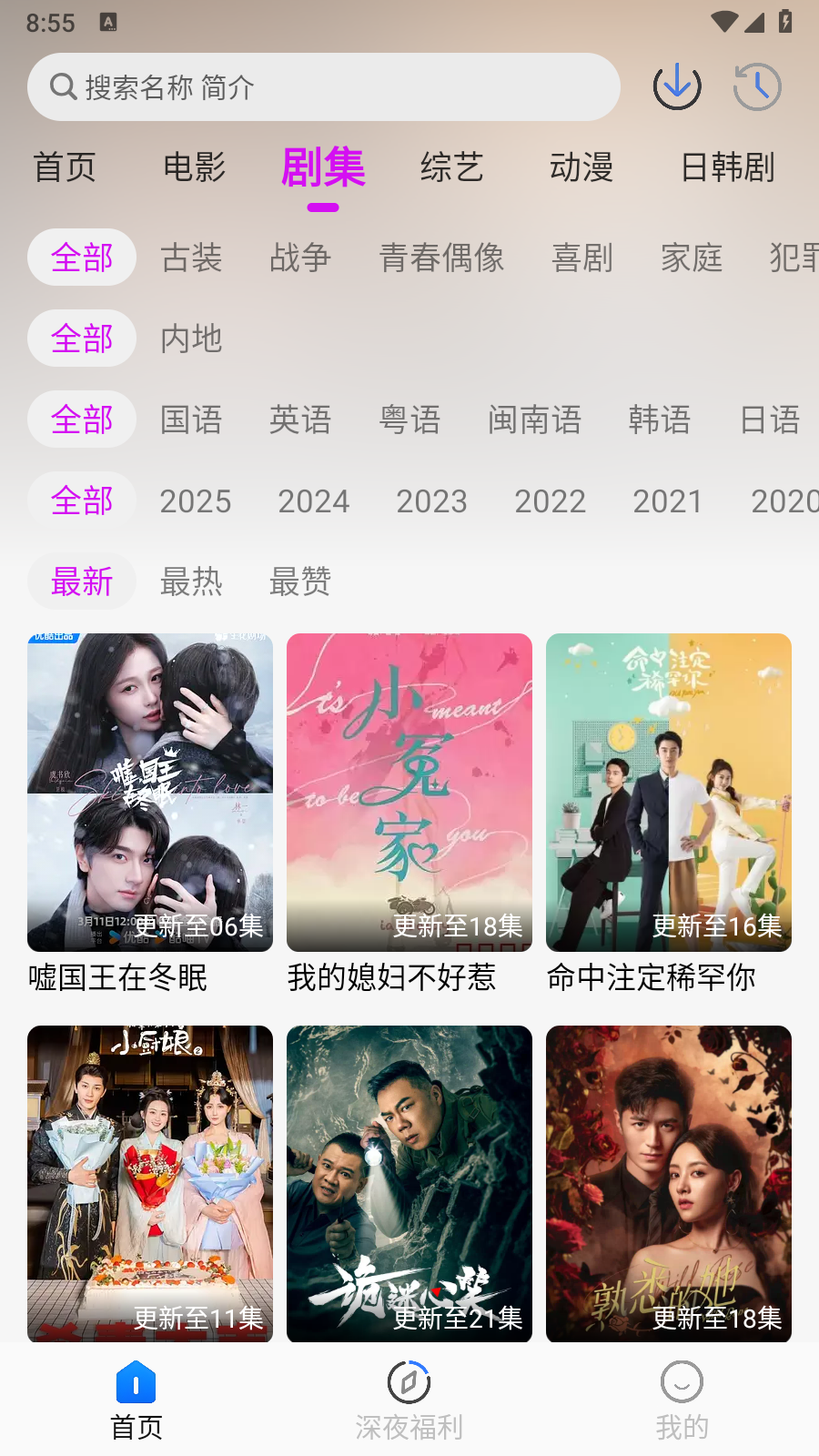This screenshot has height=1456, width=819.
Task: Open 嘘国王在冬眠 series page
Action: click(148, 791)
